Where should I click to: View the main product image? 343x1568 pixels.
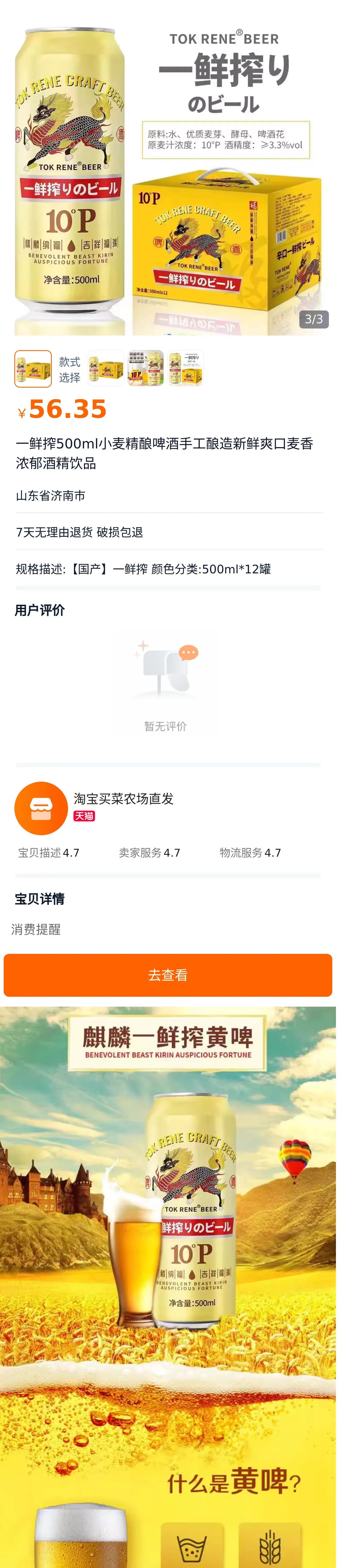[171, 180]
